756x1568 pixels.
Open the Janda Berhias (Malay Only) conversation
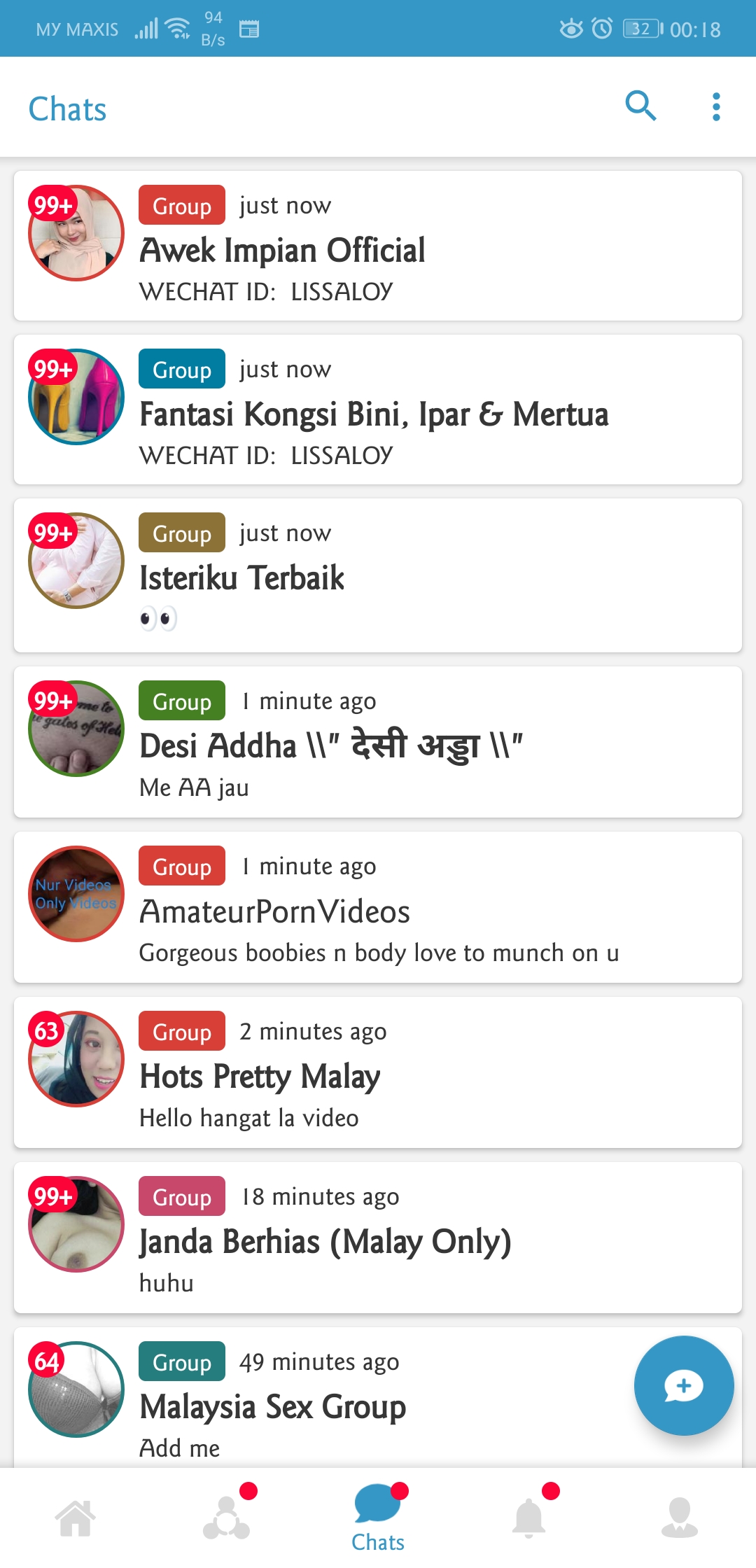[x=325, y=1240]
